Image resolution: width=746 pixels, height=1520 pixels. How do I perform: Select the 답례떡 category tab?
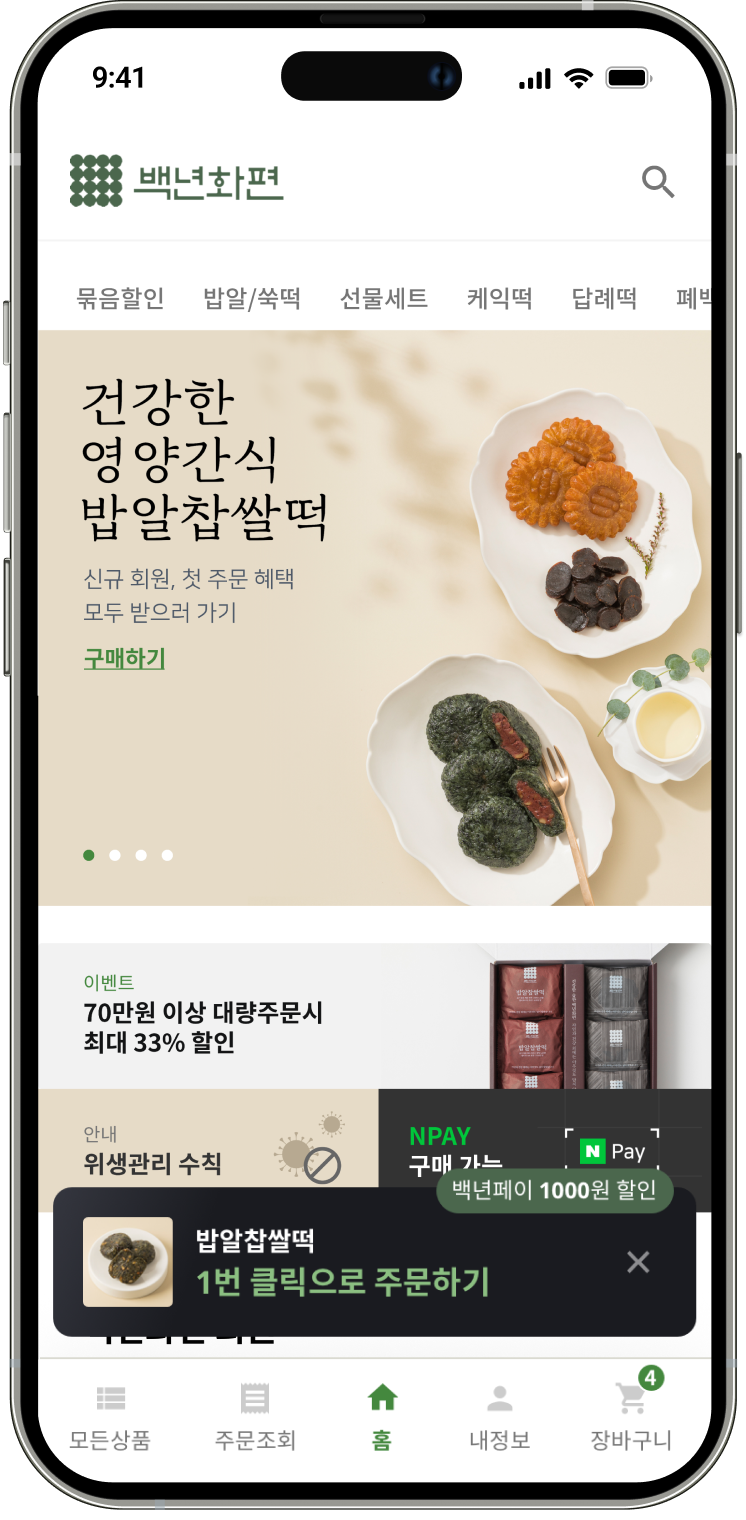604,298
